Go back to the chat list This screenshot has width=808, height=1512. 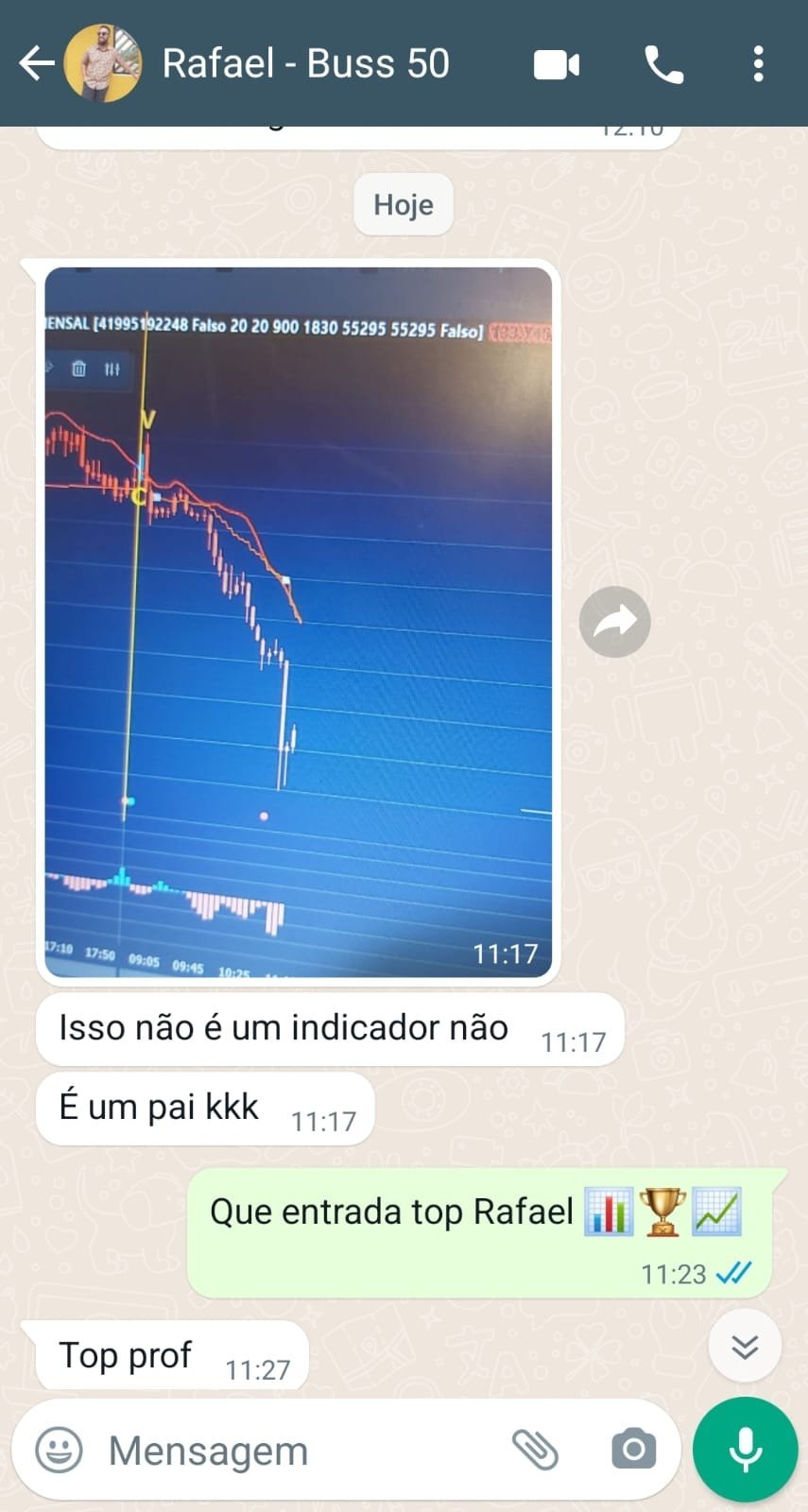point(36,64)
